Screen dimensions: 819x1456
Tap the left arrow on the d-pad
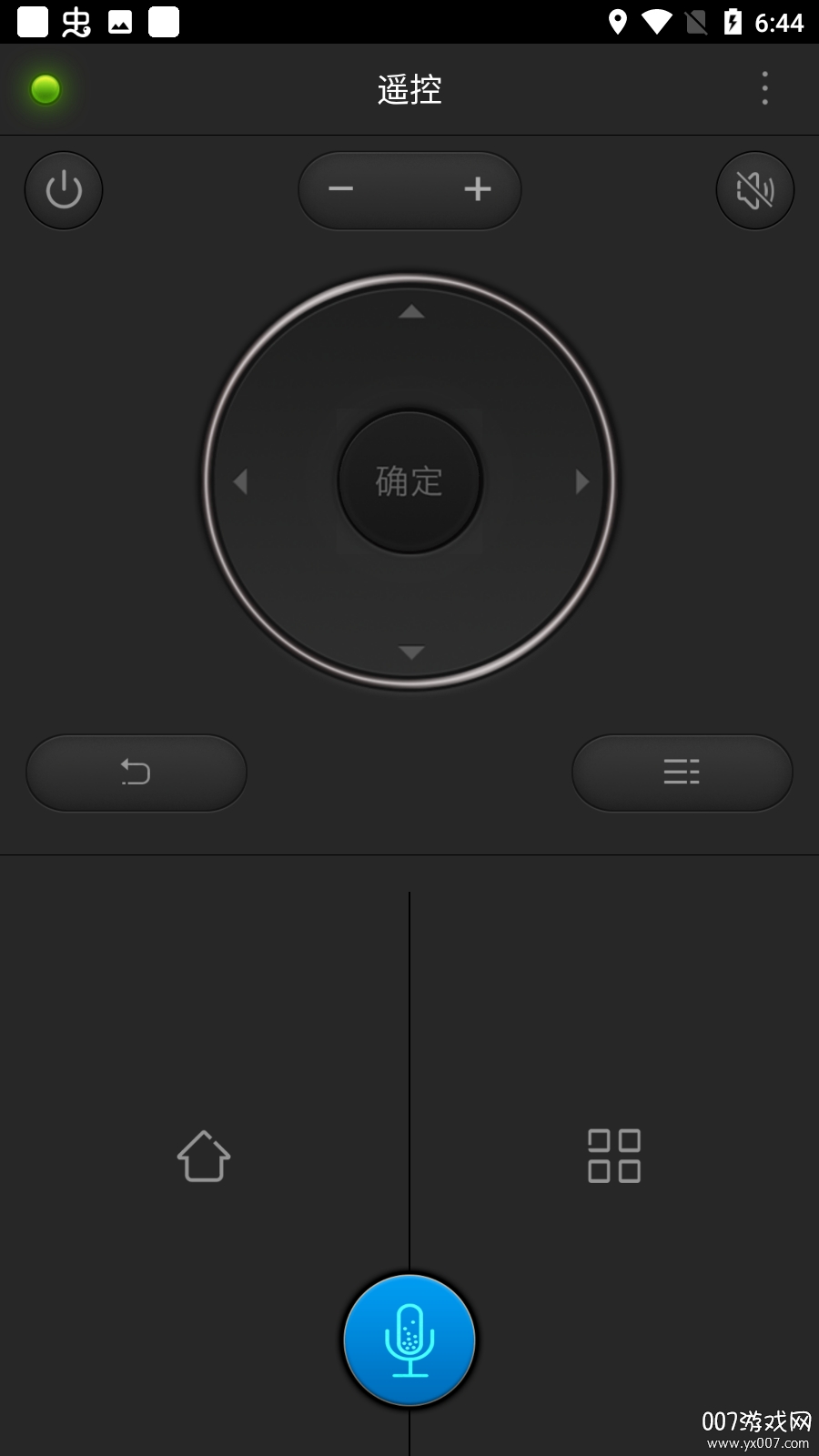click(x=241, y=481)
